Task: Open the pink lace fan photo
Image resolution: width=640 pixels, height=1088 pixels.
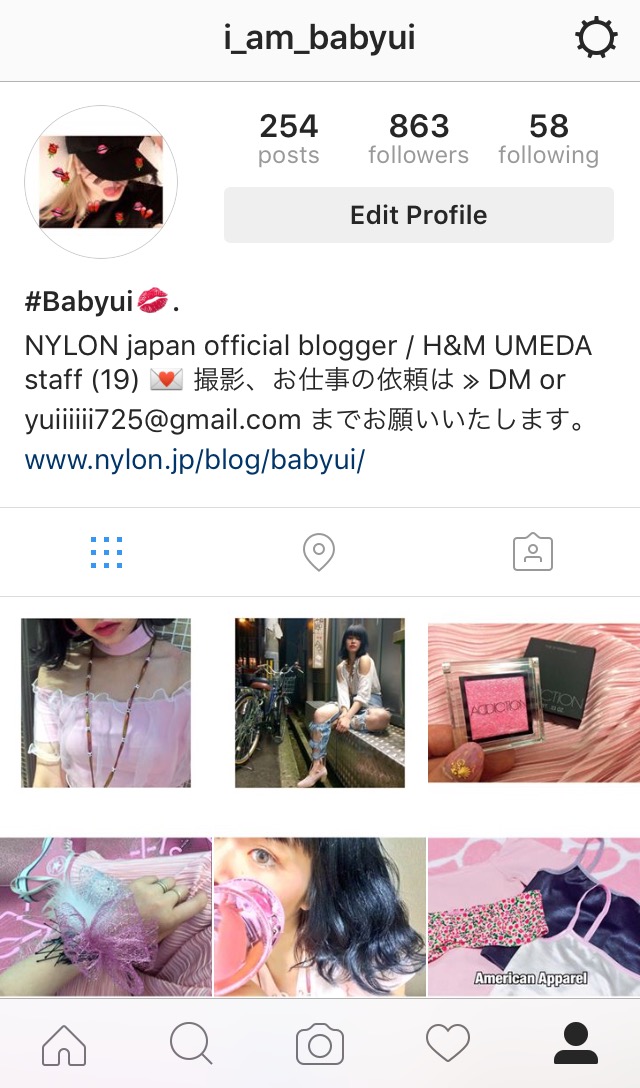Action: point(106,916)
